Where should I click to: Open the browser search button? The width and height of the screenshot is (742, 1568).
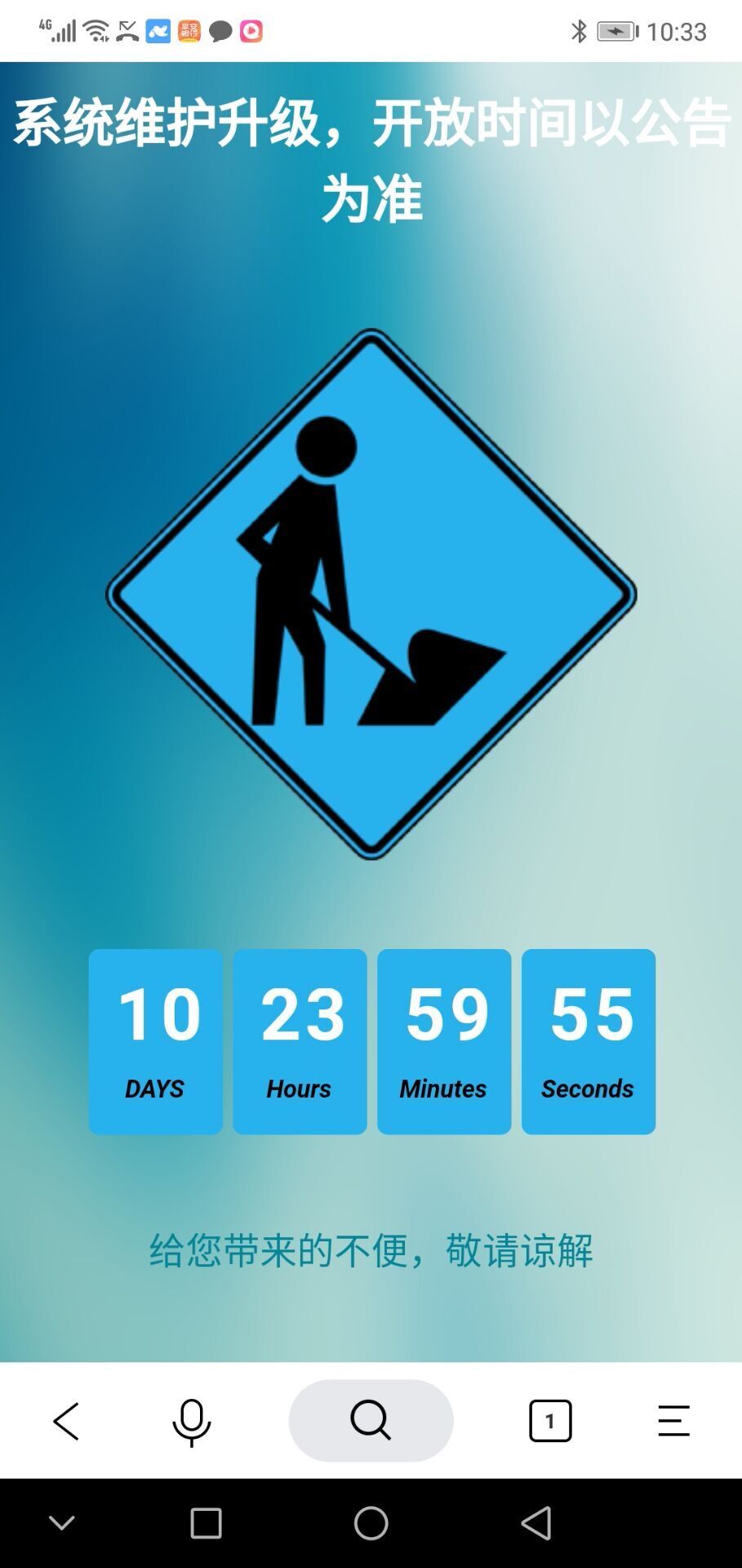click(371, 1421)
